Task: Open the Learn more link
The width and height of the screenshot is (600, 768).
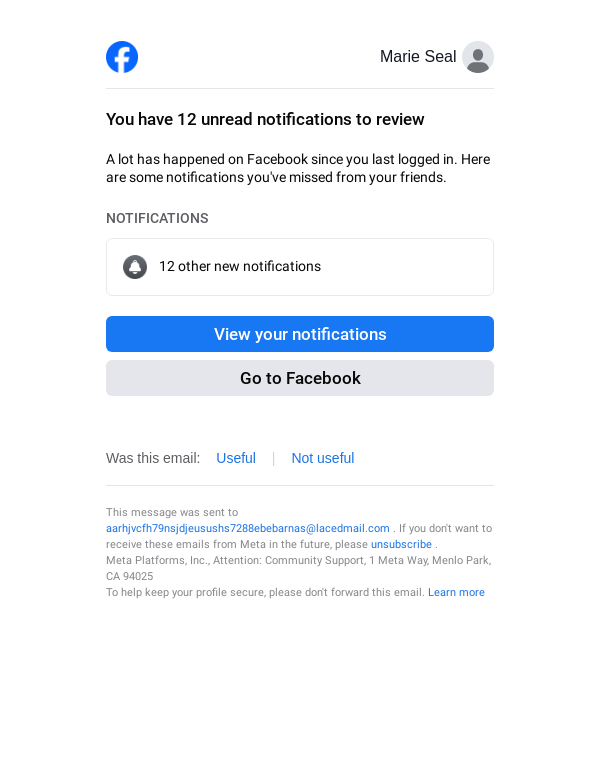Action: click(x=456, y=592)
